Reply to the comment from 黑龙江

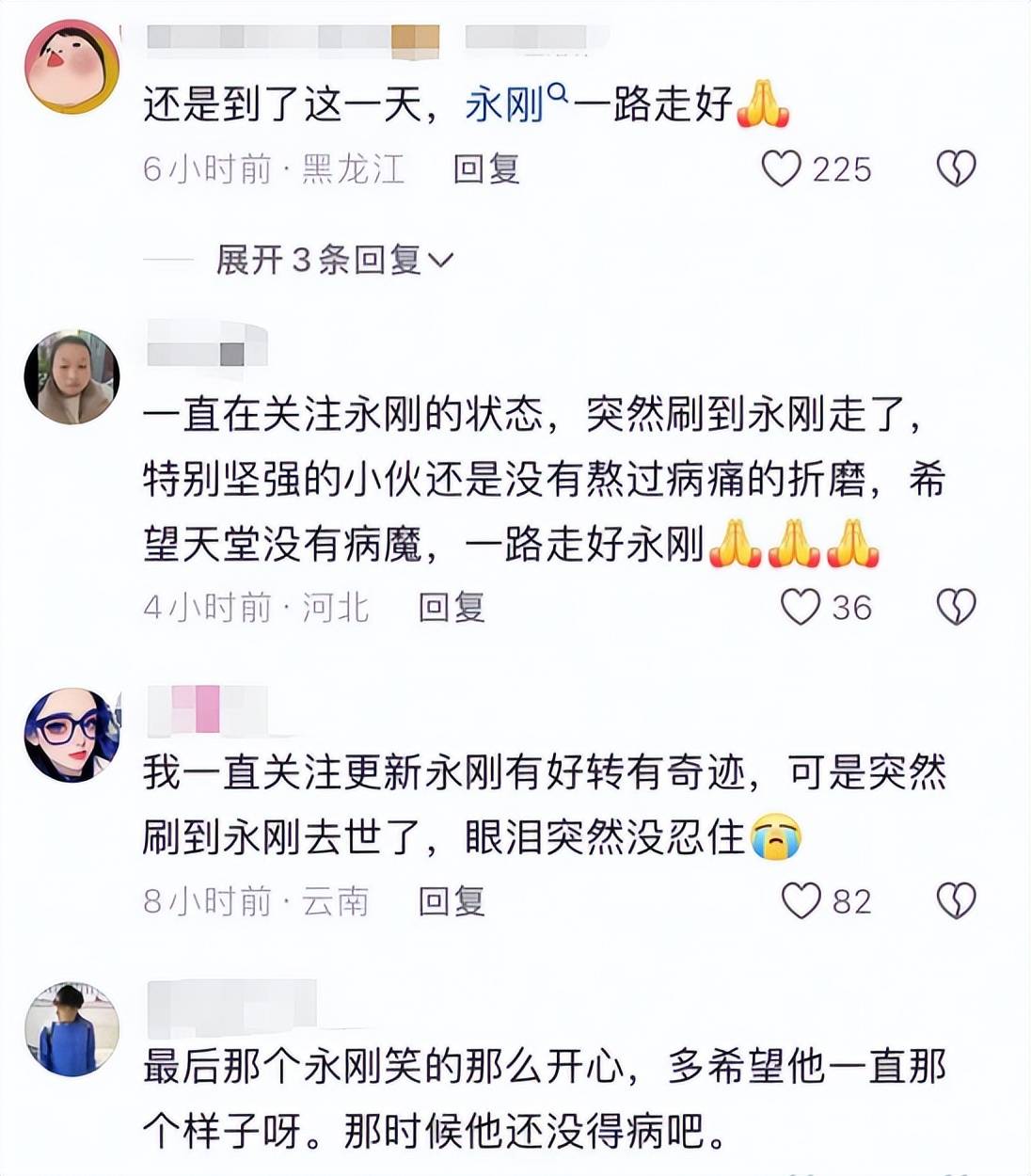pyautogui.click(x=485, y=169)
